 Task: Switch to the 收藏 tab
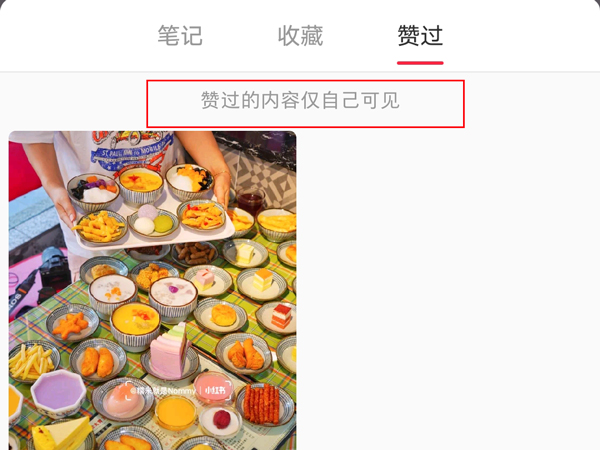coord(300,37)
